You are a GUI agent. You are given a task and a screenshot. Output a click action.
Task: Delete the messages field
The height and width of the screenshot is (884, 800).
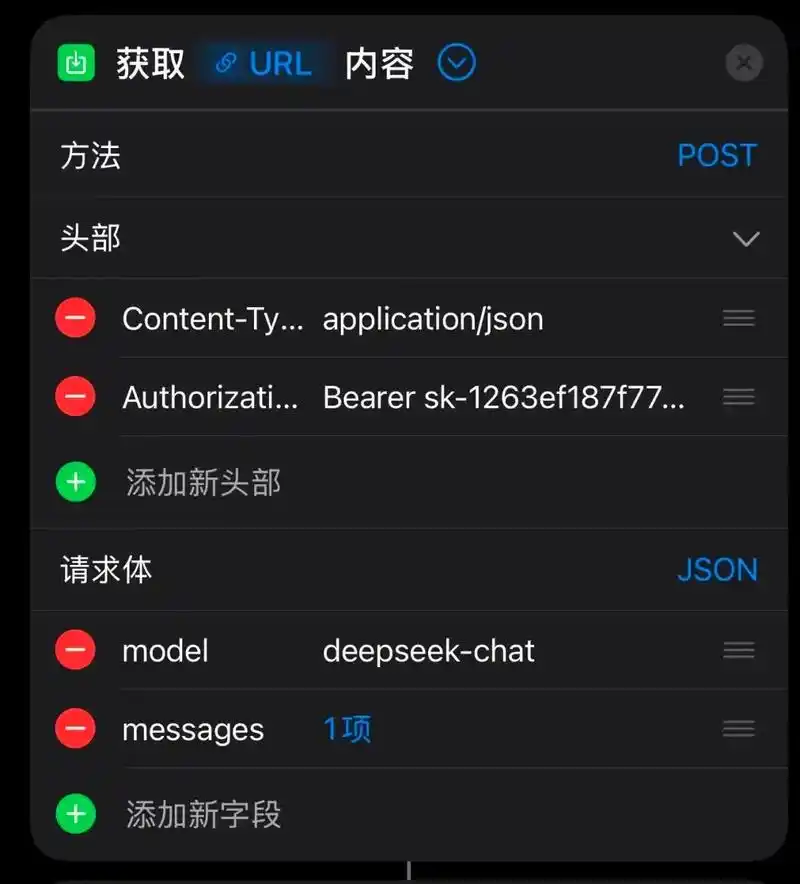pyautogui.click(x=75, y=729)
